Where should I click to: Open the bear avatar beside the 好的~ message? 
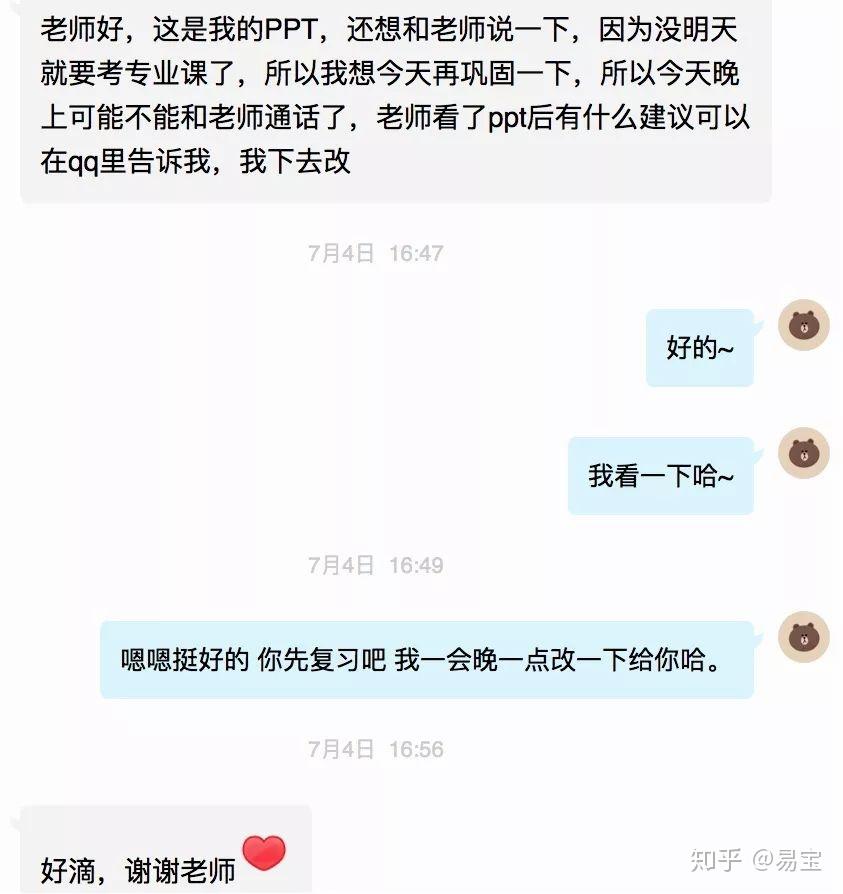[803, 326]
